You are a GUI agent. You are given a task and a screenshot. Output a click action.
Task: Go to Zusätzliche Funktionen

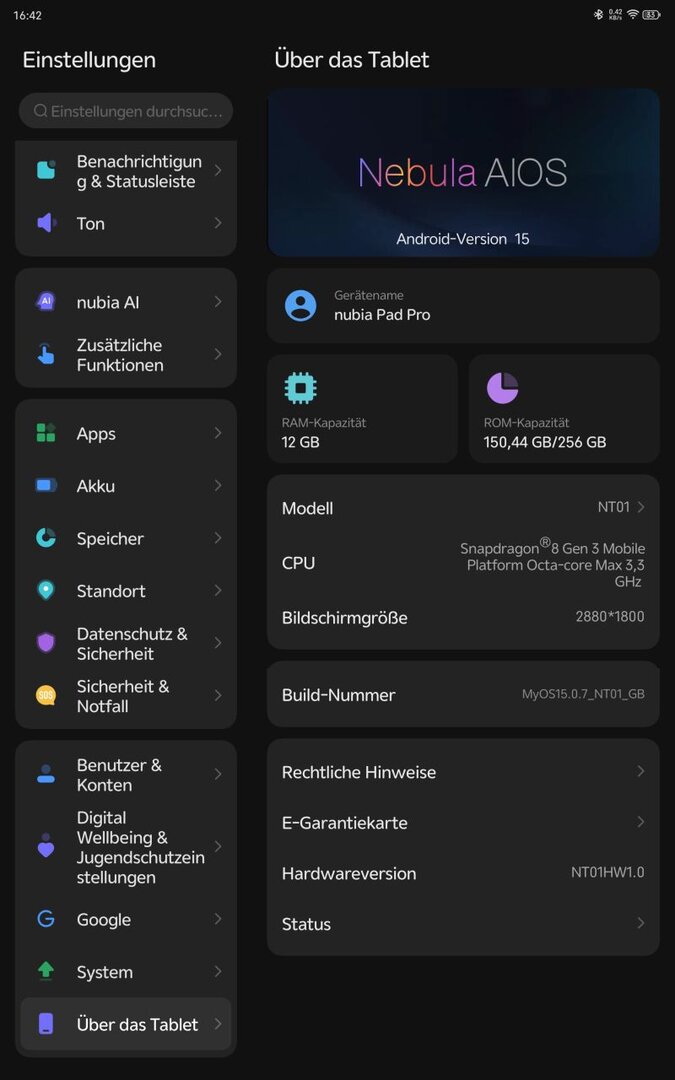(126, 355)
